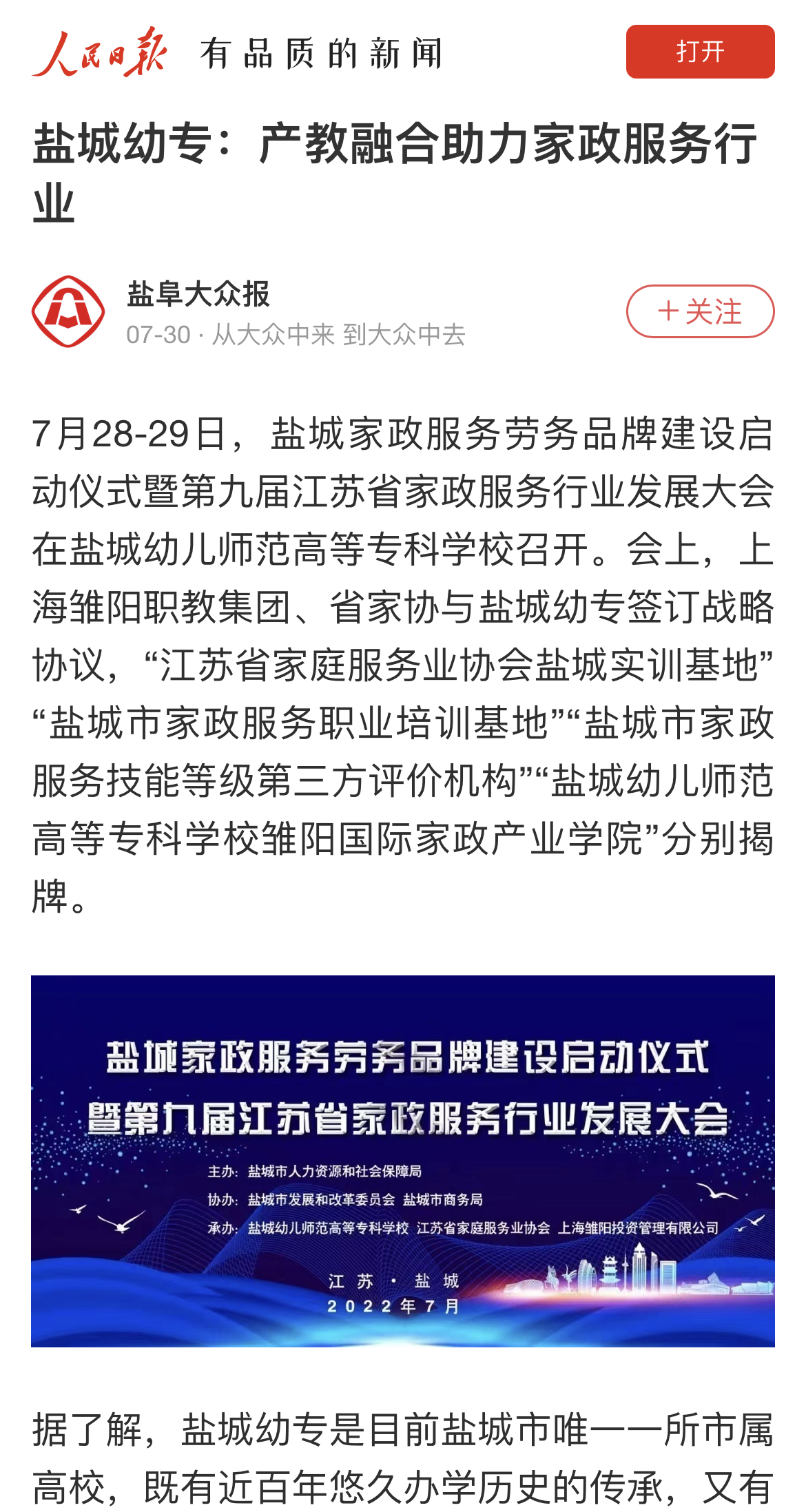Follow 盐阜大众报 with the 关注 button
This screenshot has width=806, height=1512.
coord(700,311)
